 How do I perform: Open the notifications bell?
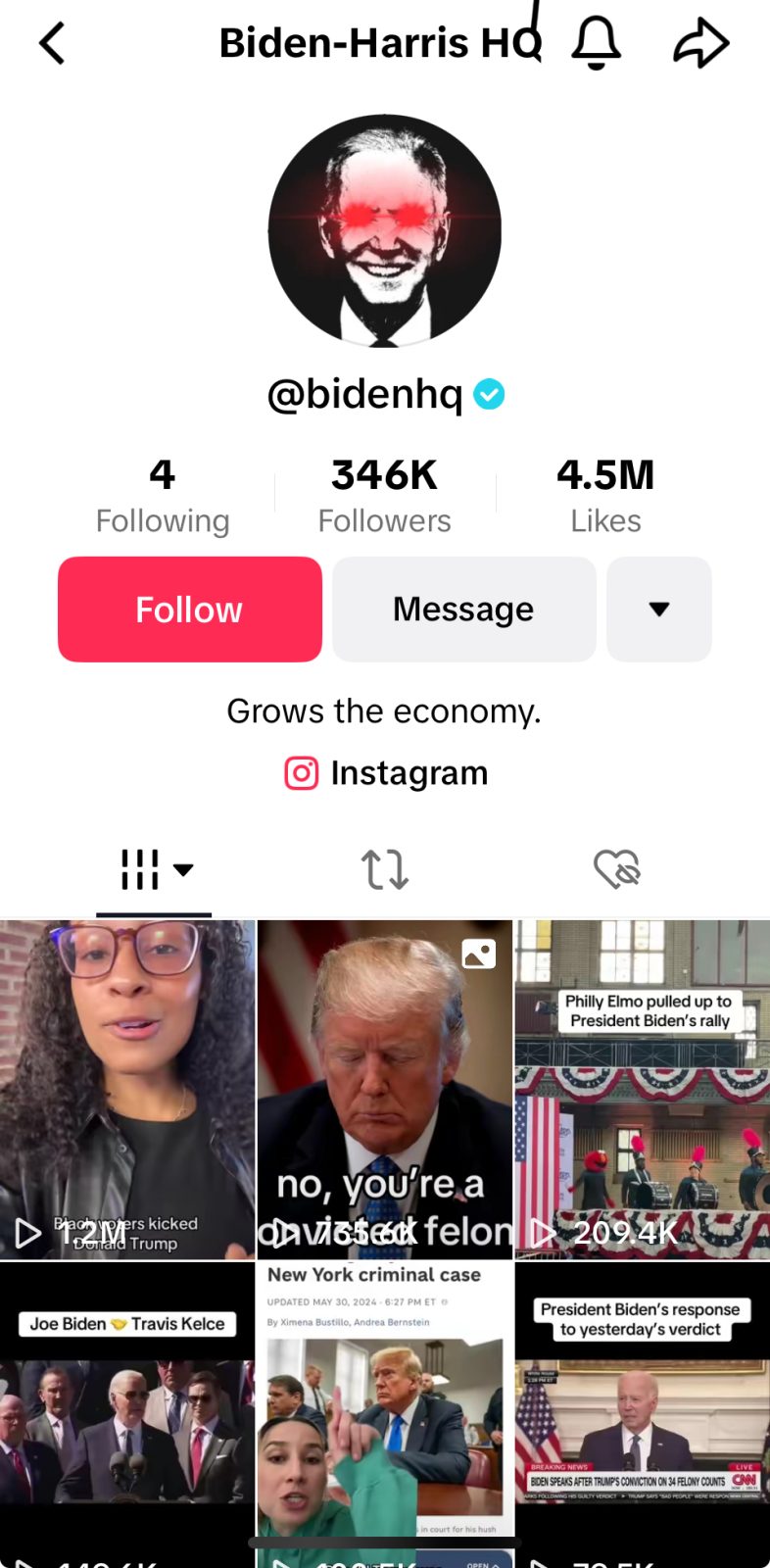[596, 43]
